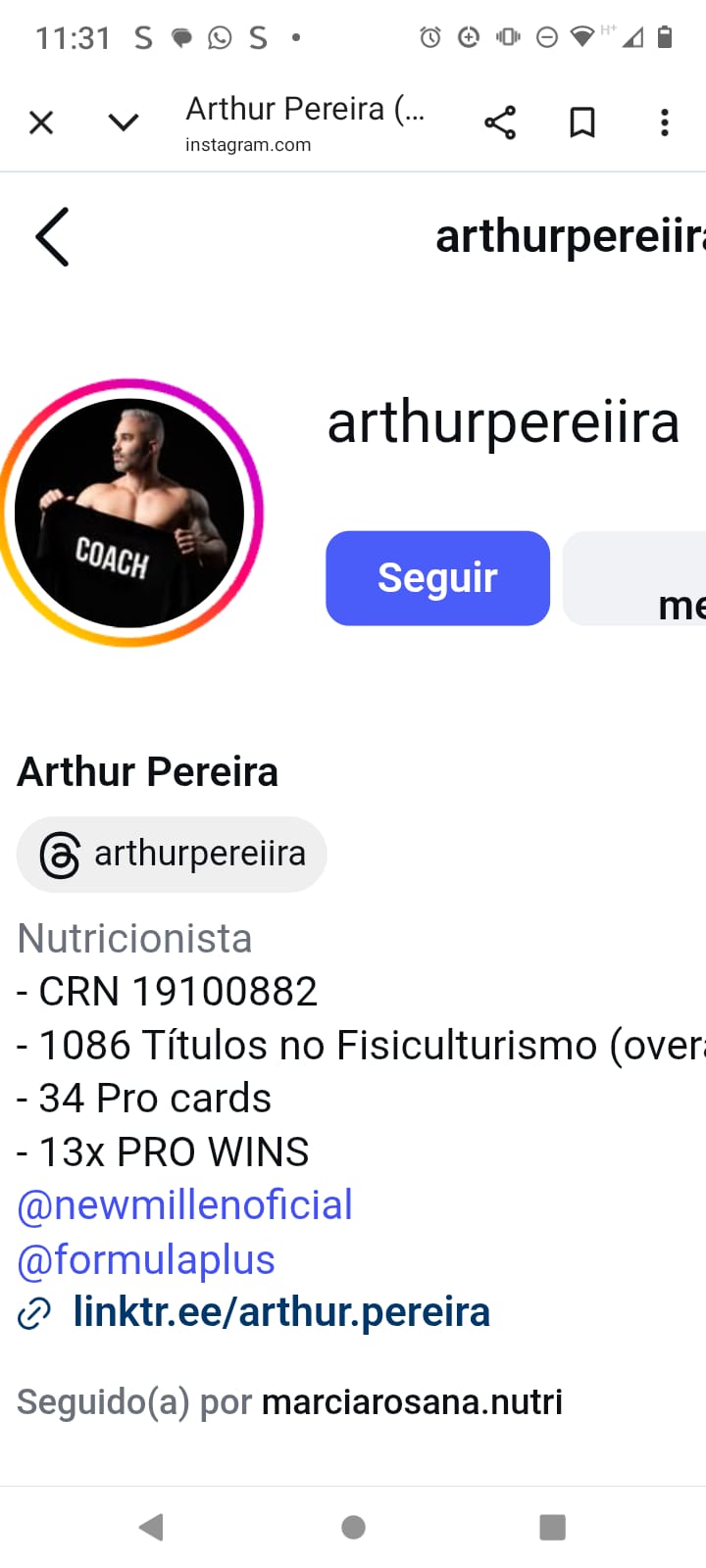Follow arthurpereiira with the Seguir button
The image size is (706, 1568).
point(437,578)
